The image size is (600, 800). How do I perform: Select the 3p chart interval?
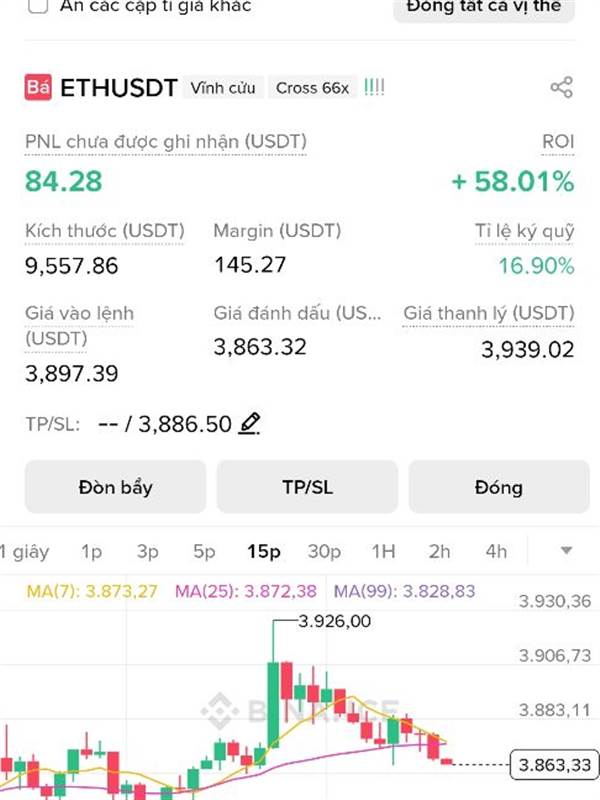(147, 552)
